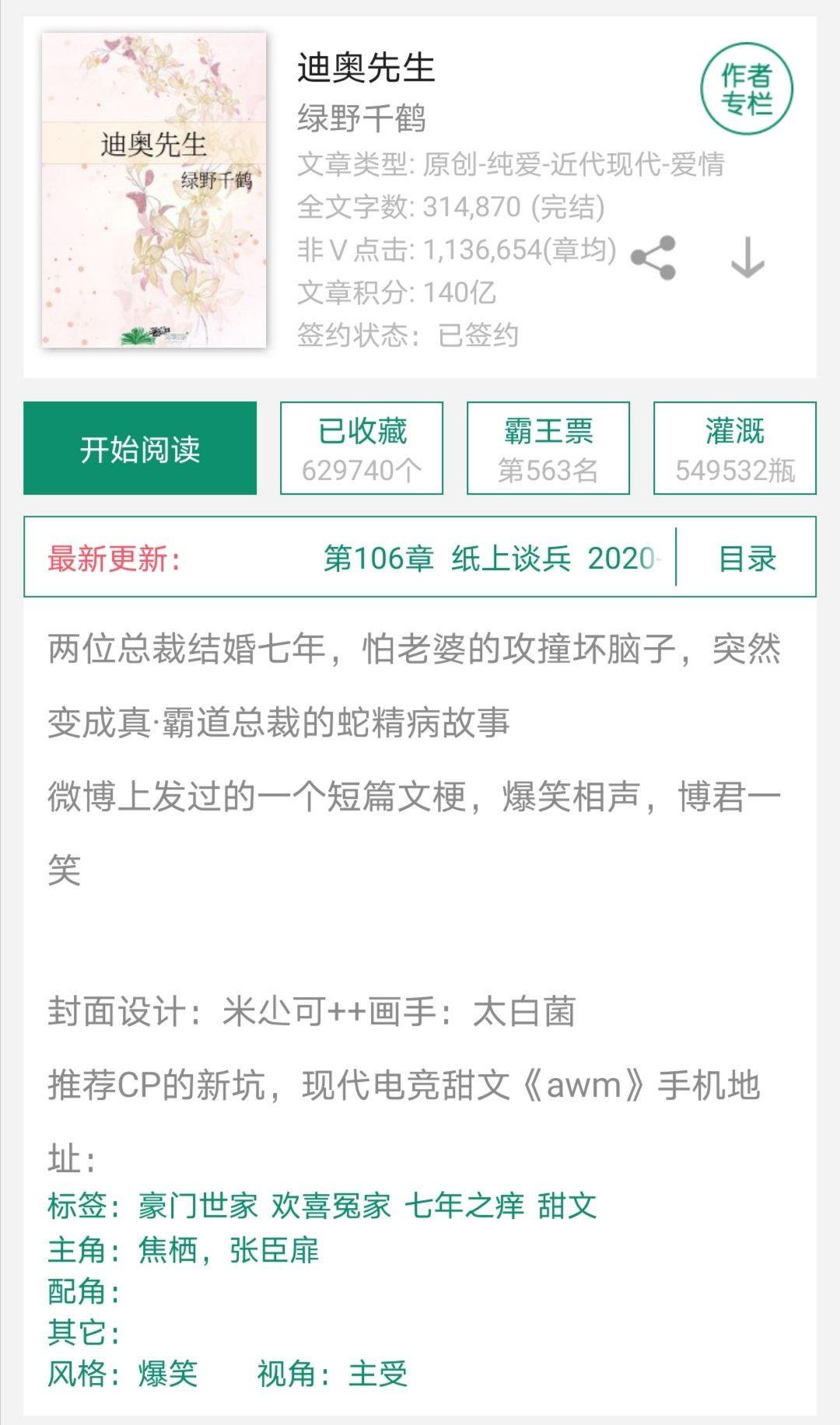
Task: Select the 豪门世家 tag
Action: tap(198, 1206)
